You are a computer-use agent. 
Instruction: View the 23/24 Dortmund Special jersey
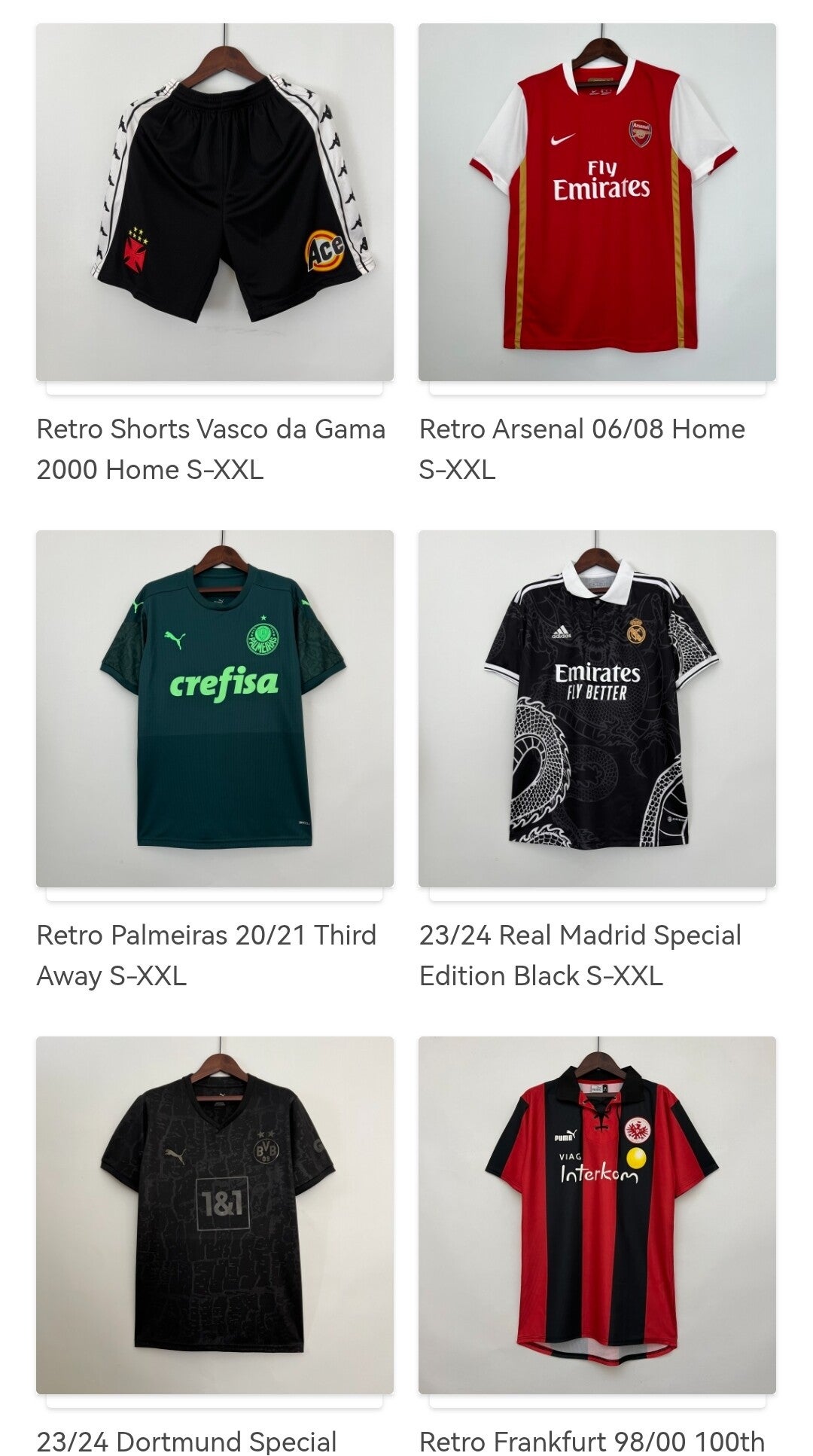pos(215,1214)
